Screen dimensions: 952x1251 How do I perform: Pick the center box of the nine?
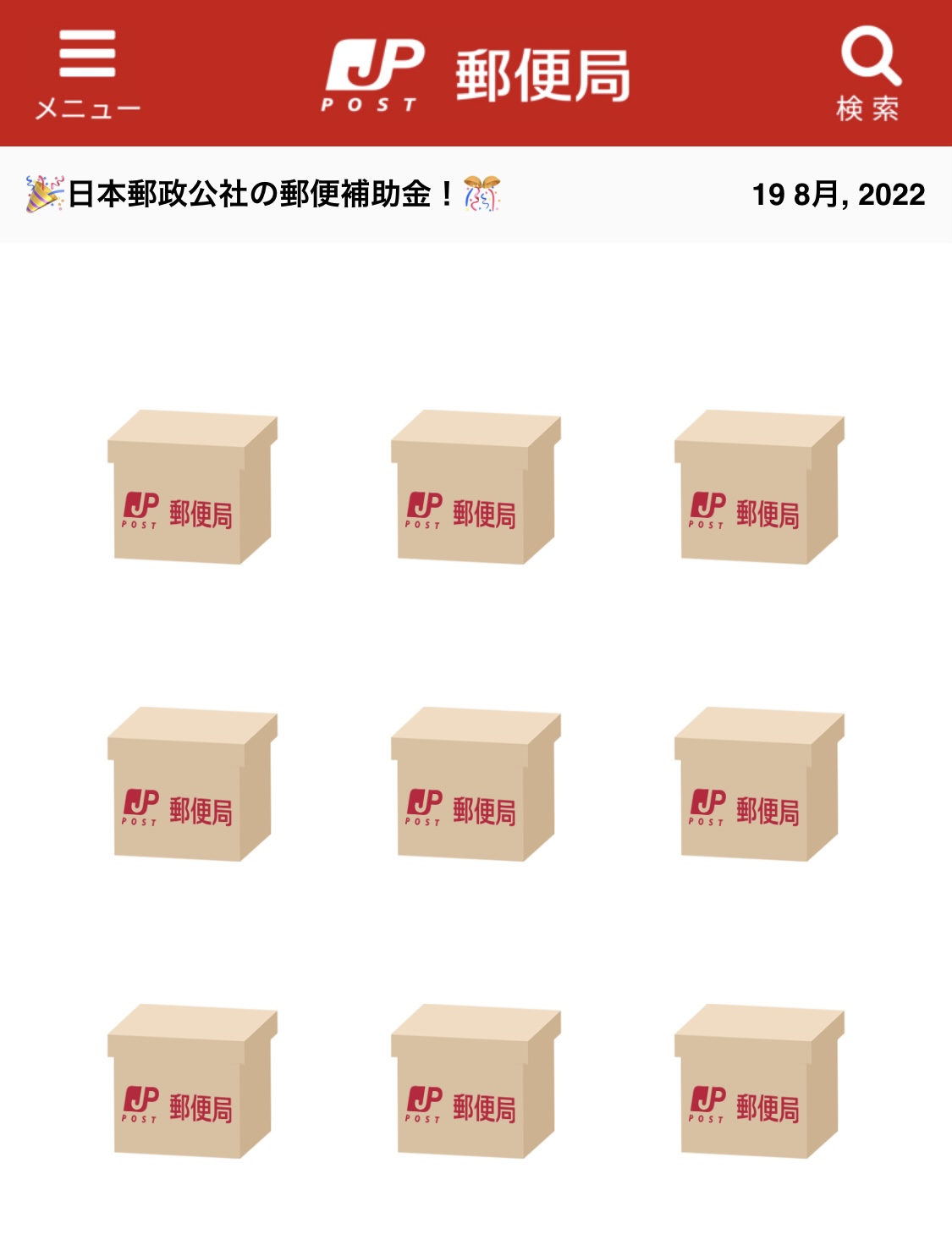click(475, 785)
